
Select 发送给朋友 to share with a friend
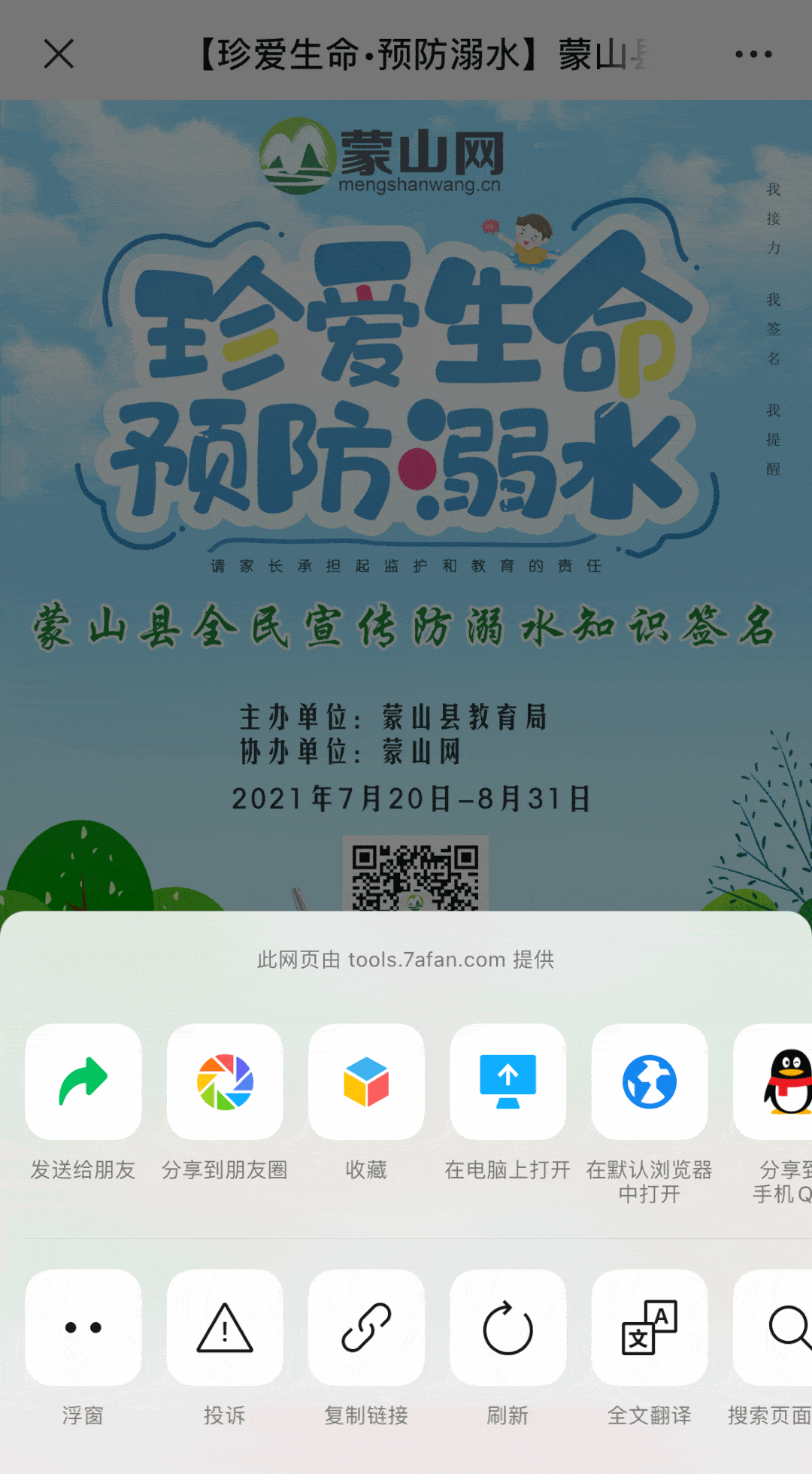click(x=83, y=1082)
